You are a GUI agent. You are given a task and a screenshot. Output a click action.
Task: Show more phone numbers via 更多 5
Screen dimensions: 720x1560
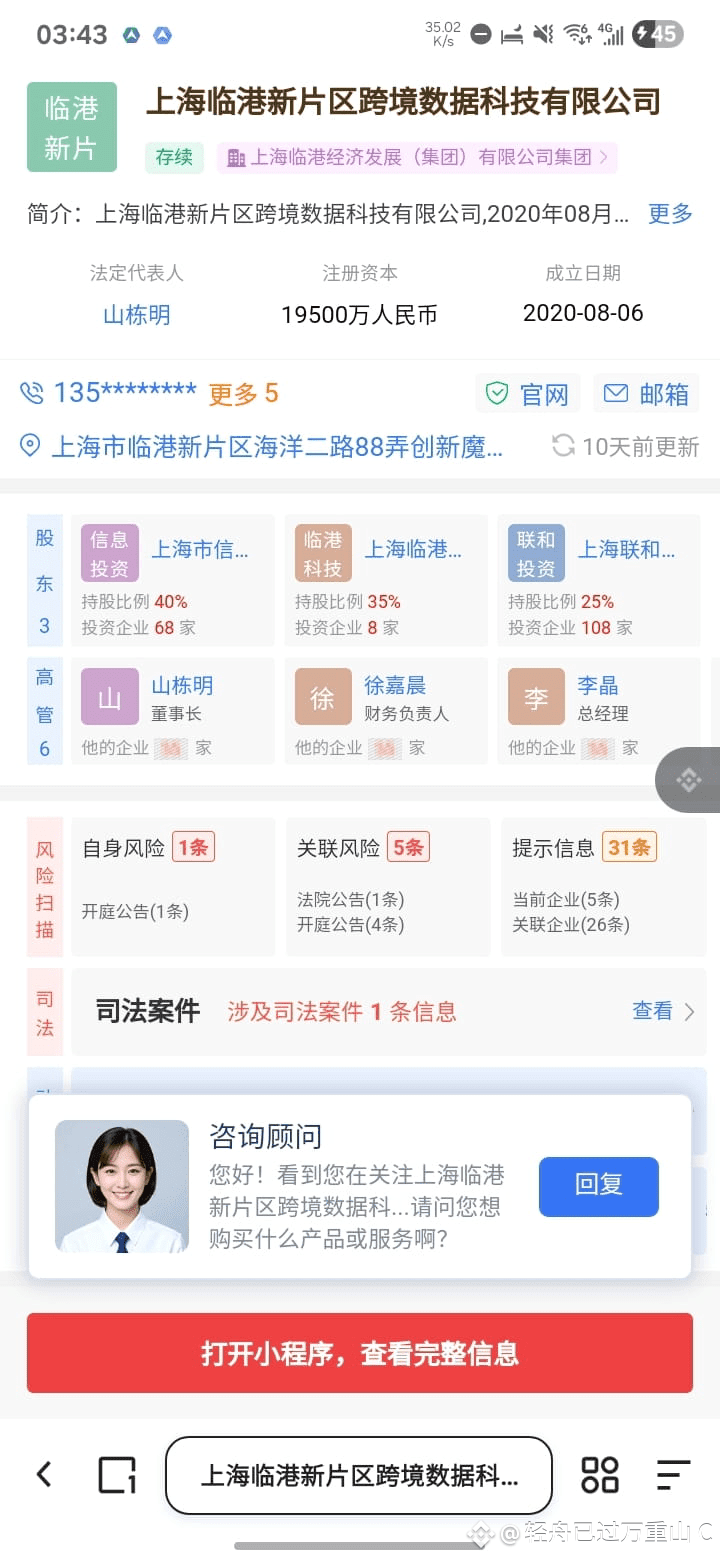point(243,394)
